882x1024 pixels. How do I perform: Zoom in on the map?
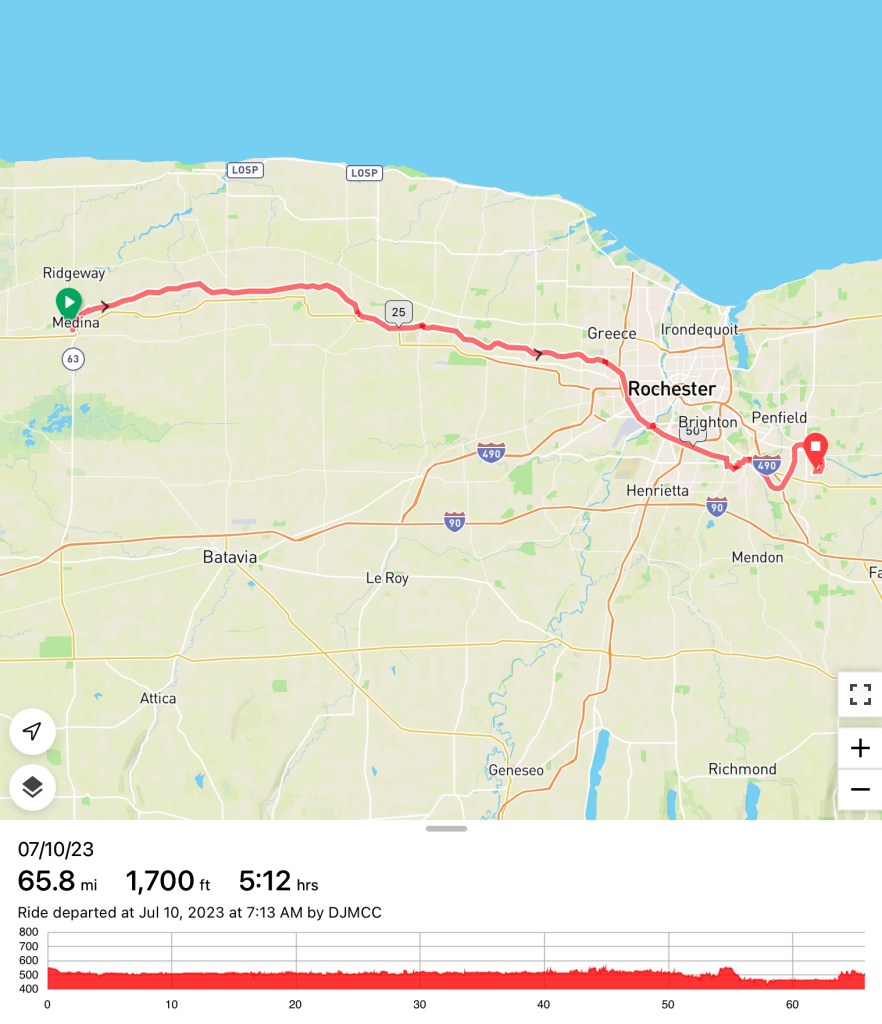[860, 748]
